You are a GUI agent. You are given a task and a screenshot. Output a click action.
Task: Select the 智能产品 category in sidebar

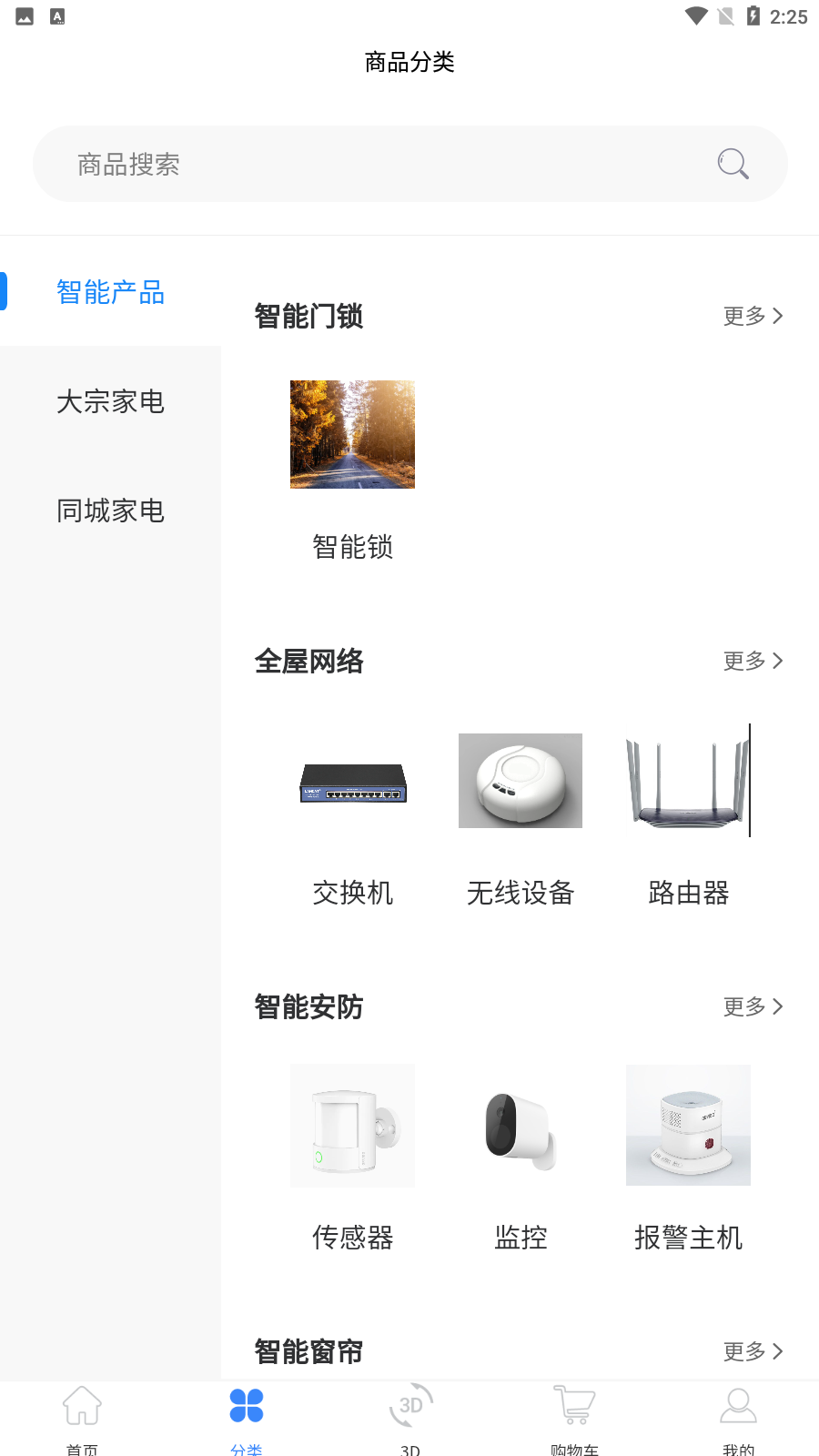coord(110,291)
